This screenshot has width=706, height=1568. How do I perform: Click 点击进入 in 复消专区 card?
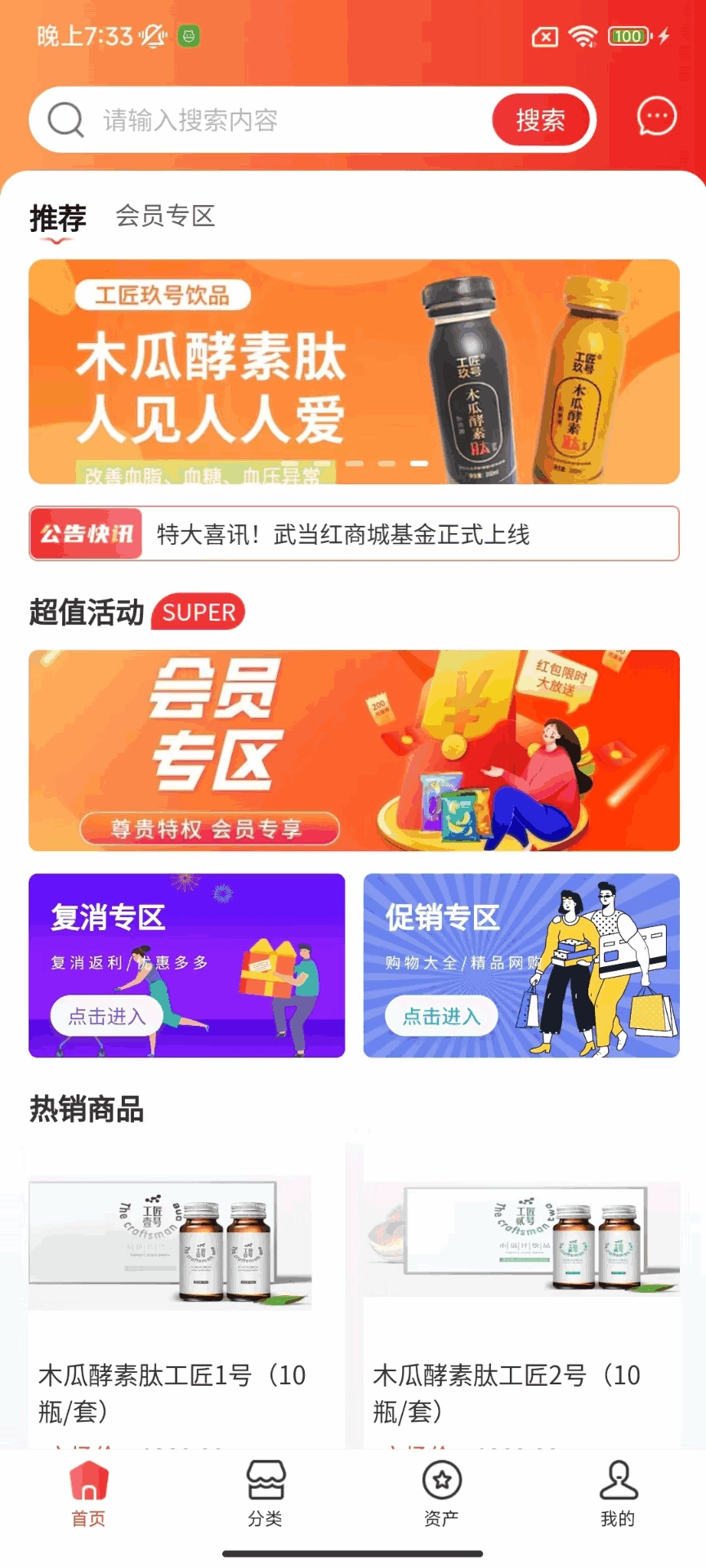pos(105,1015)
